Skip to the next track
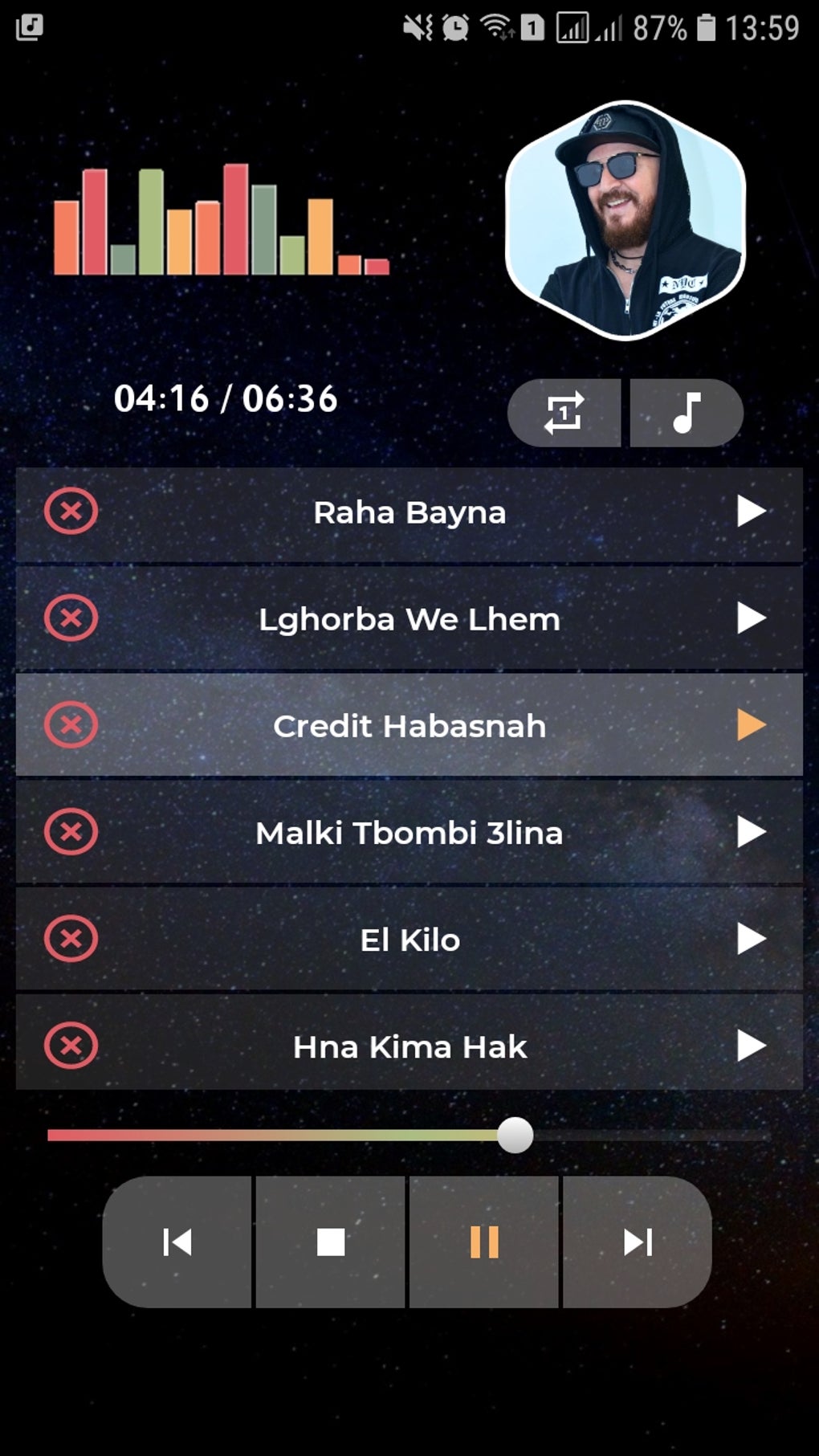The image size is (819, 1456). pyautogui.click(x=638, y=1242)
